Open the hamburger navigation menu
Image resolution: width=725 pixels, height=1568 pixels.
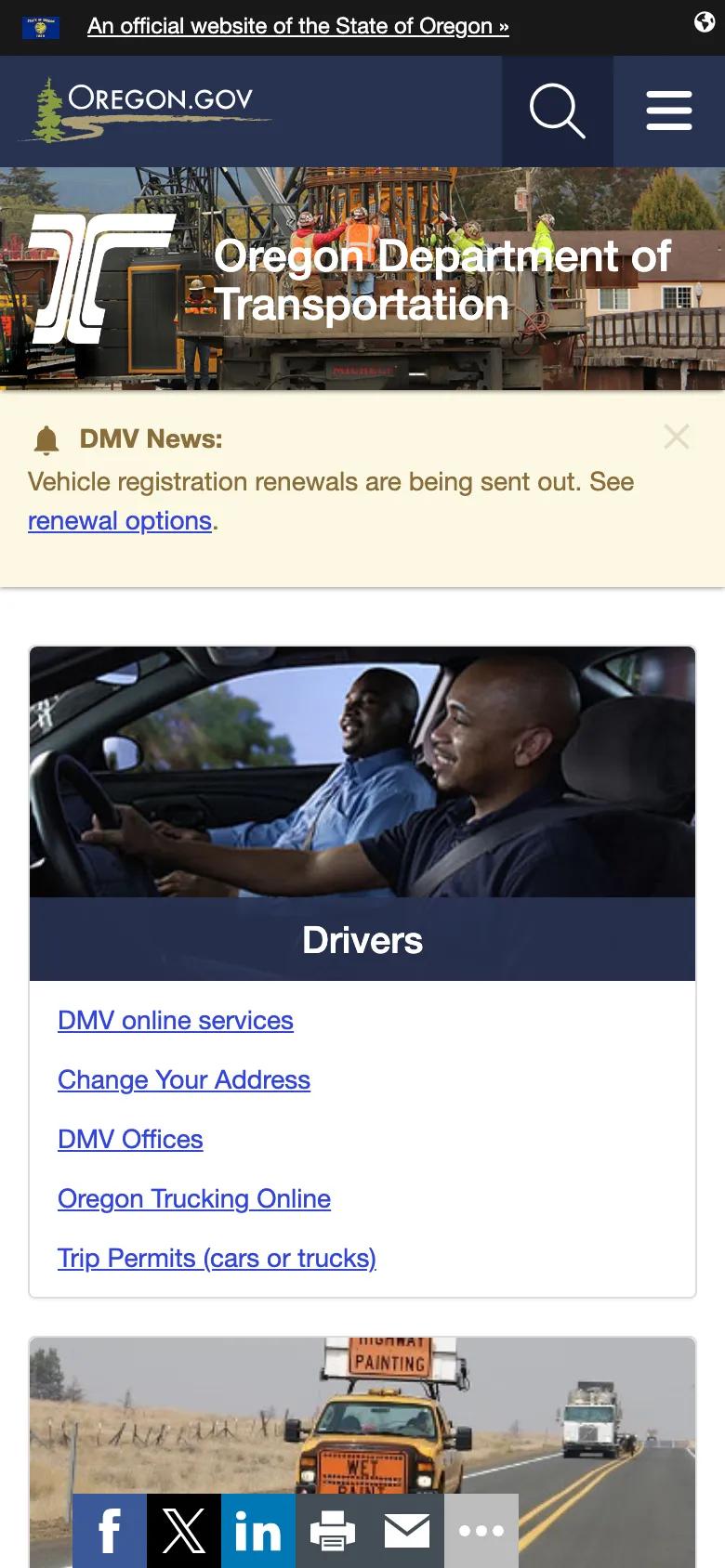pos(669,111)
